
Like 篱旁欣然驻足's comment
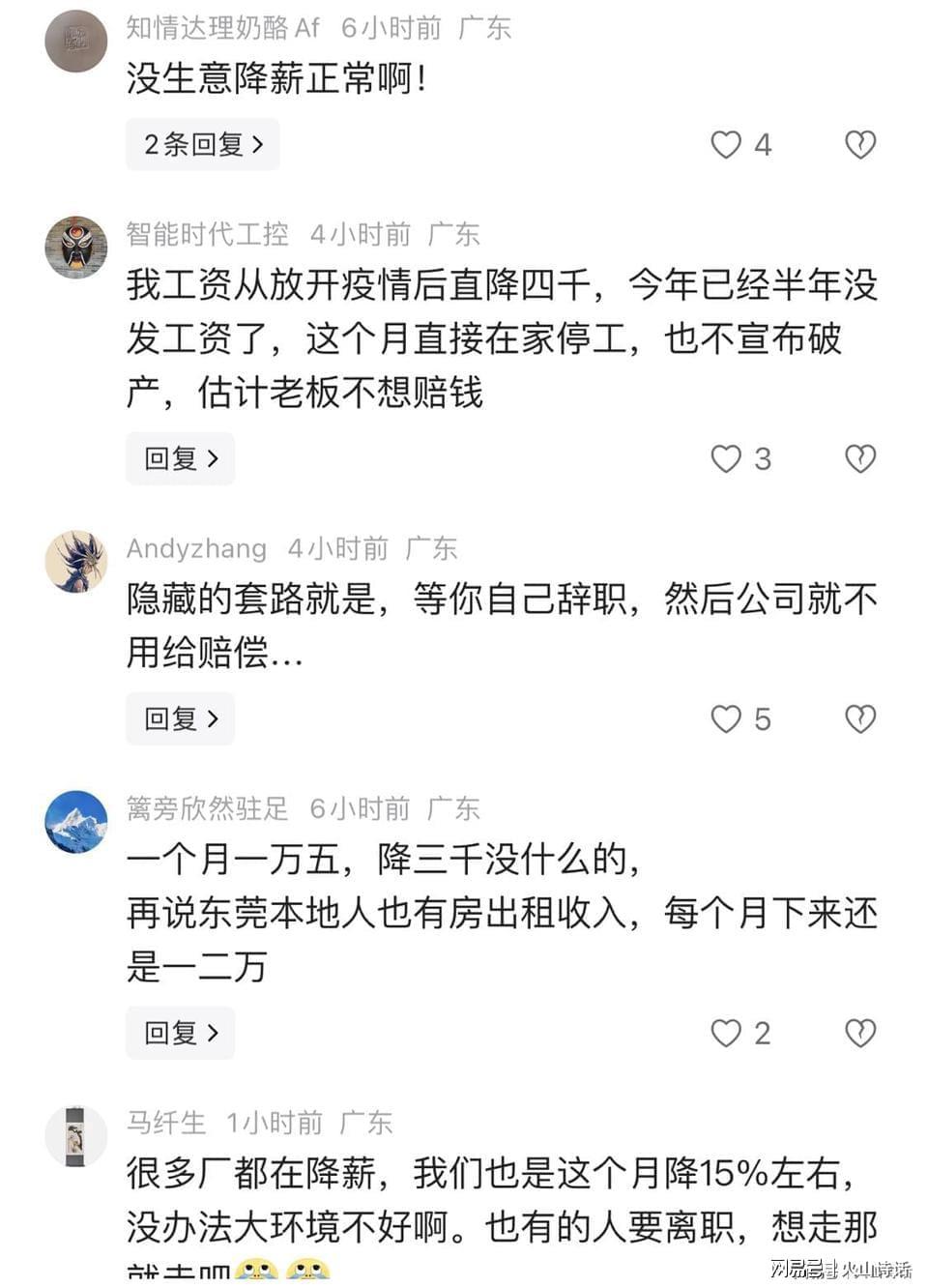coord(726,1033)
